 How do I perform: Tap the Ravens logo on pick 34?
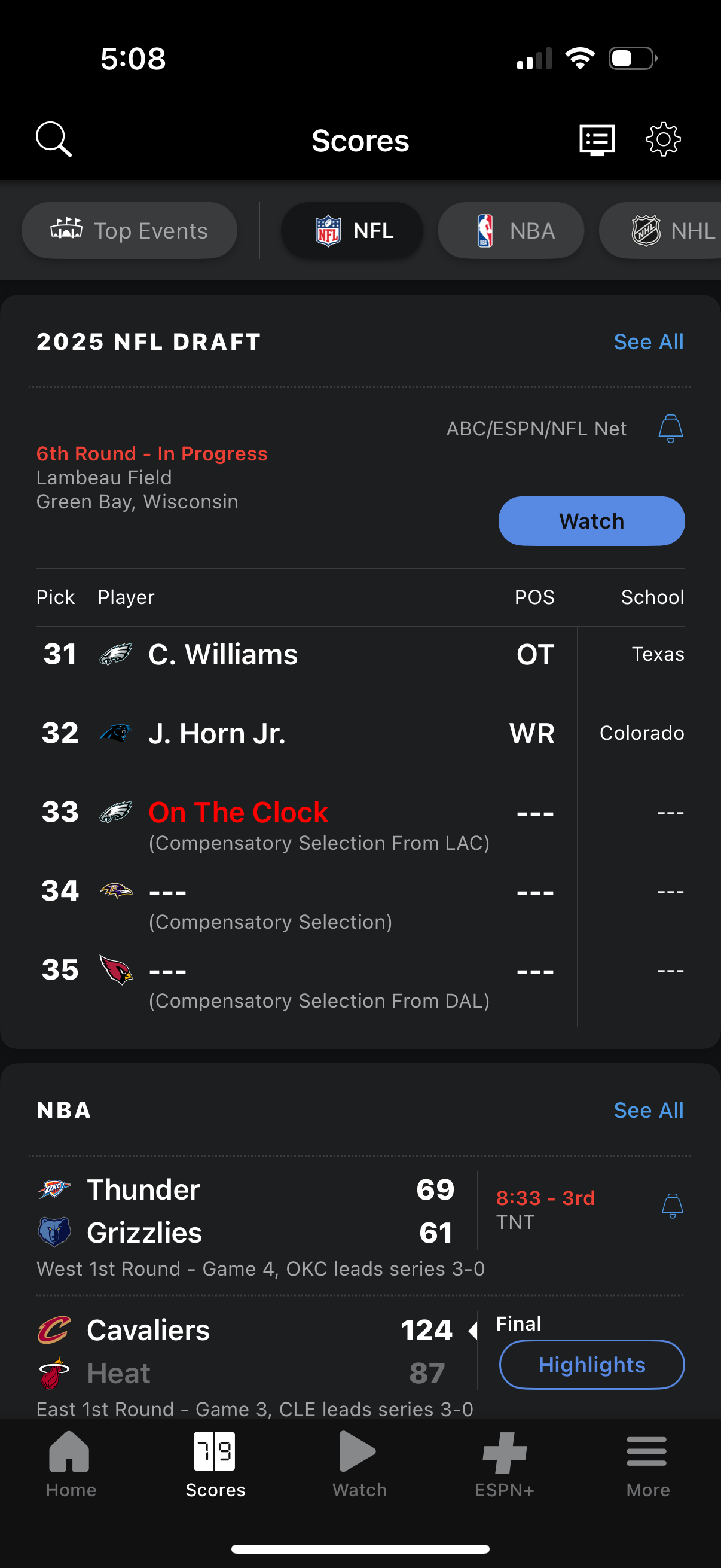[x=116, y=891]
